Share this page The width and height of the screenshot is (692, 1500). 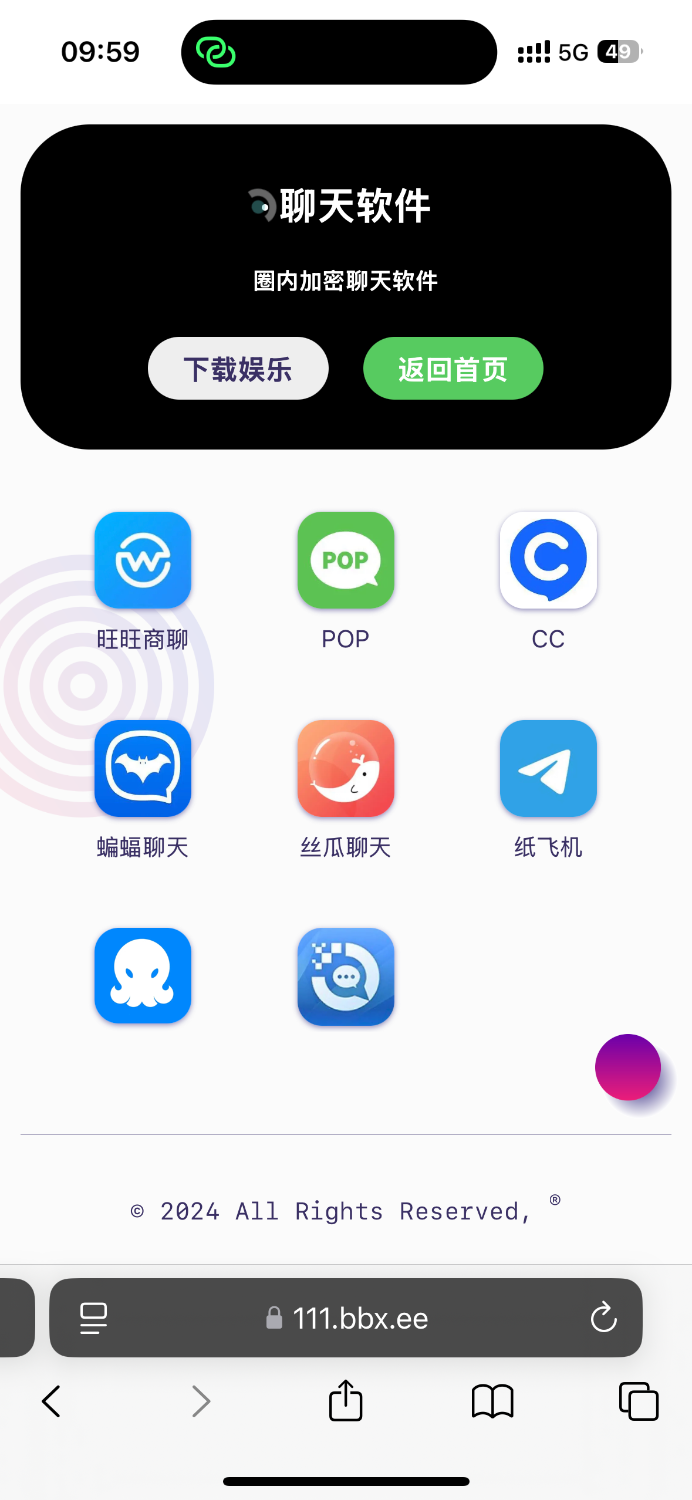pyautogui.click(x=345, y=1401)
